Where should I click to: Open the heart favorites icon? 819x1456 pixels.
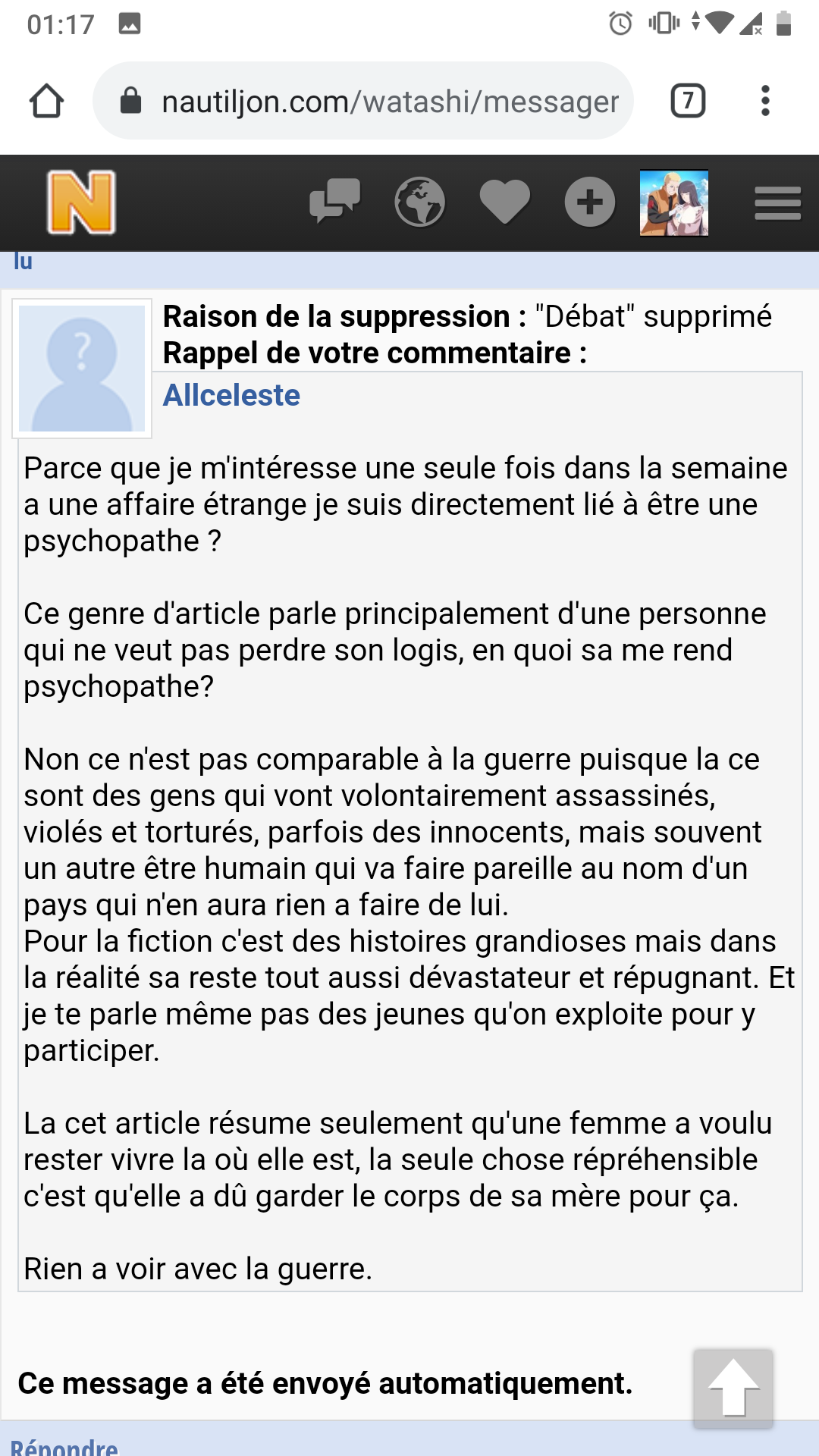504,202
